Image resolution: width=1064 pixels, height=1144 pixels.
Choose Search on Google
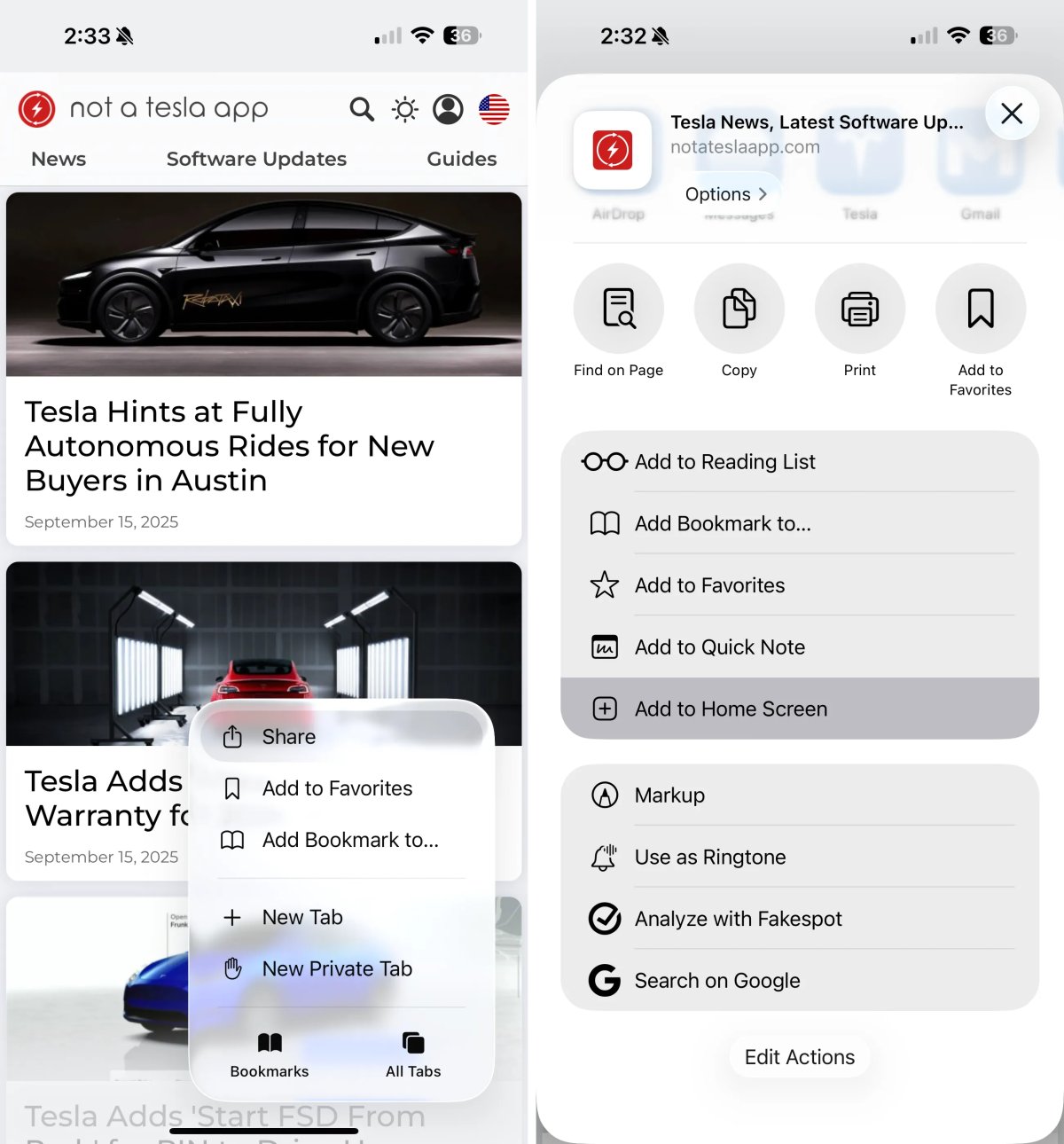[716, 980]
